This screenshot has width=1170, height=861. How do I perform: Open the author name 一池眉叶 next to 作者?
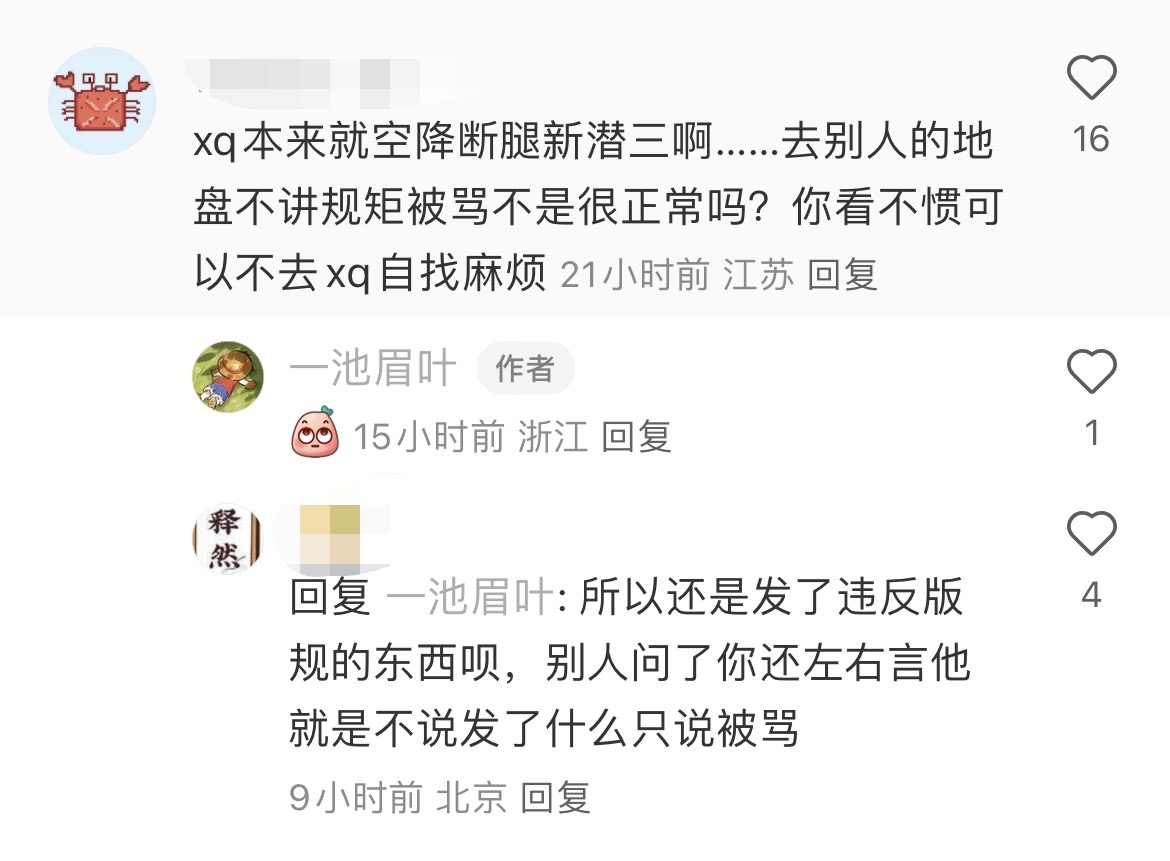pyautogui.click(x=373, y=370)
